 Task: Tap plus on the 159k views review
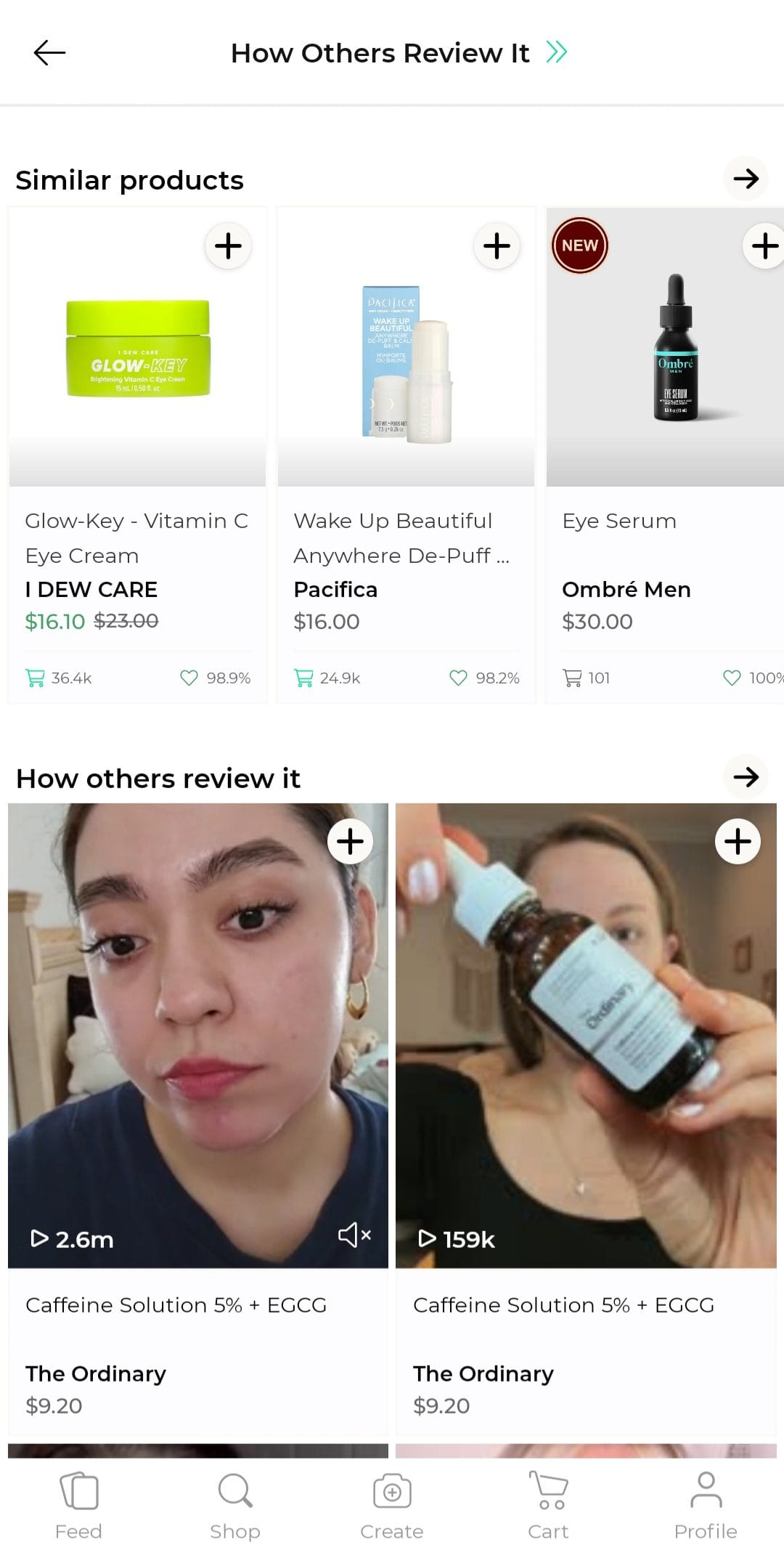coord(738,841)
